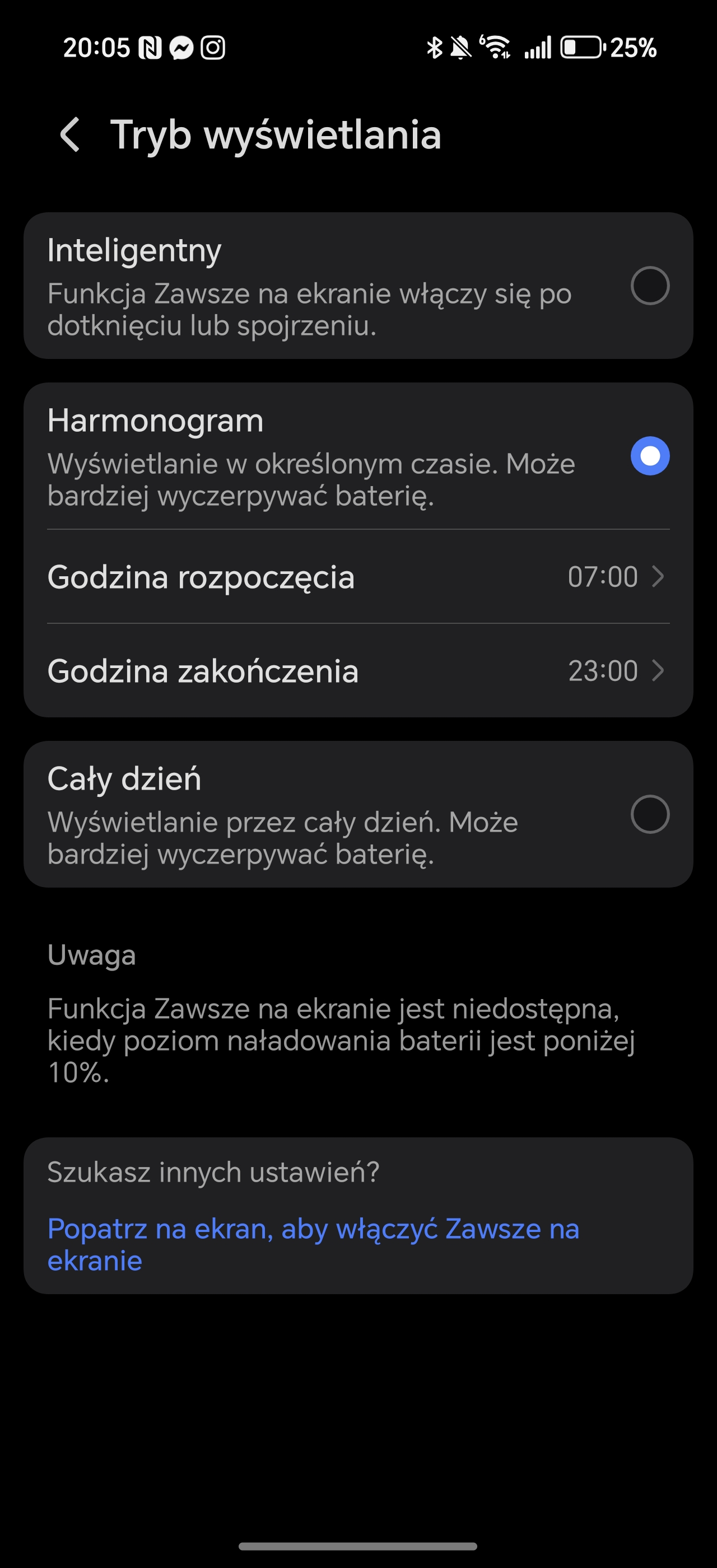Select Cały dzień display mode
Screen dimensions: 717x1568
(x=358, y=814)
